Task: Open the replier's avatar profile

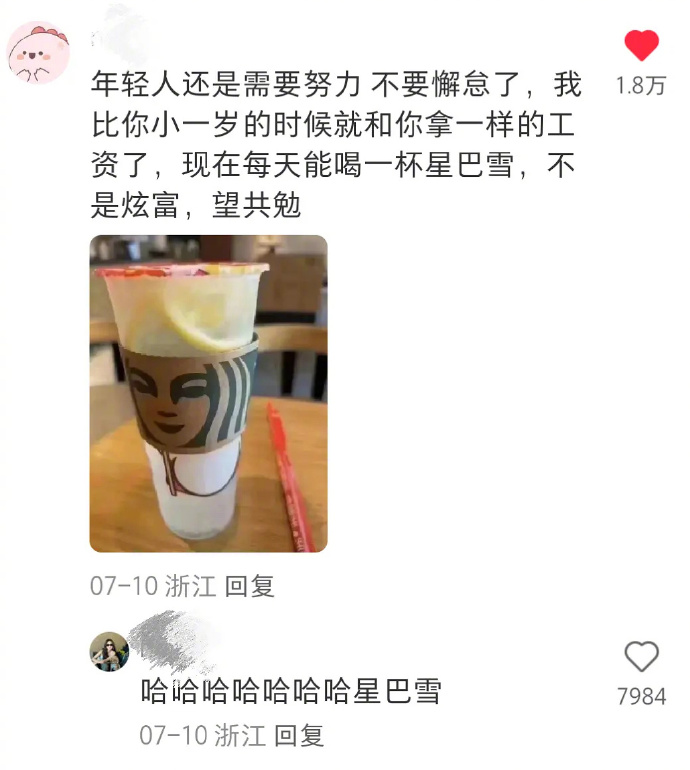Action: tap(110, 651)
